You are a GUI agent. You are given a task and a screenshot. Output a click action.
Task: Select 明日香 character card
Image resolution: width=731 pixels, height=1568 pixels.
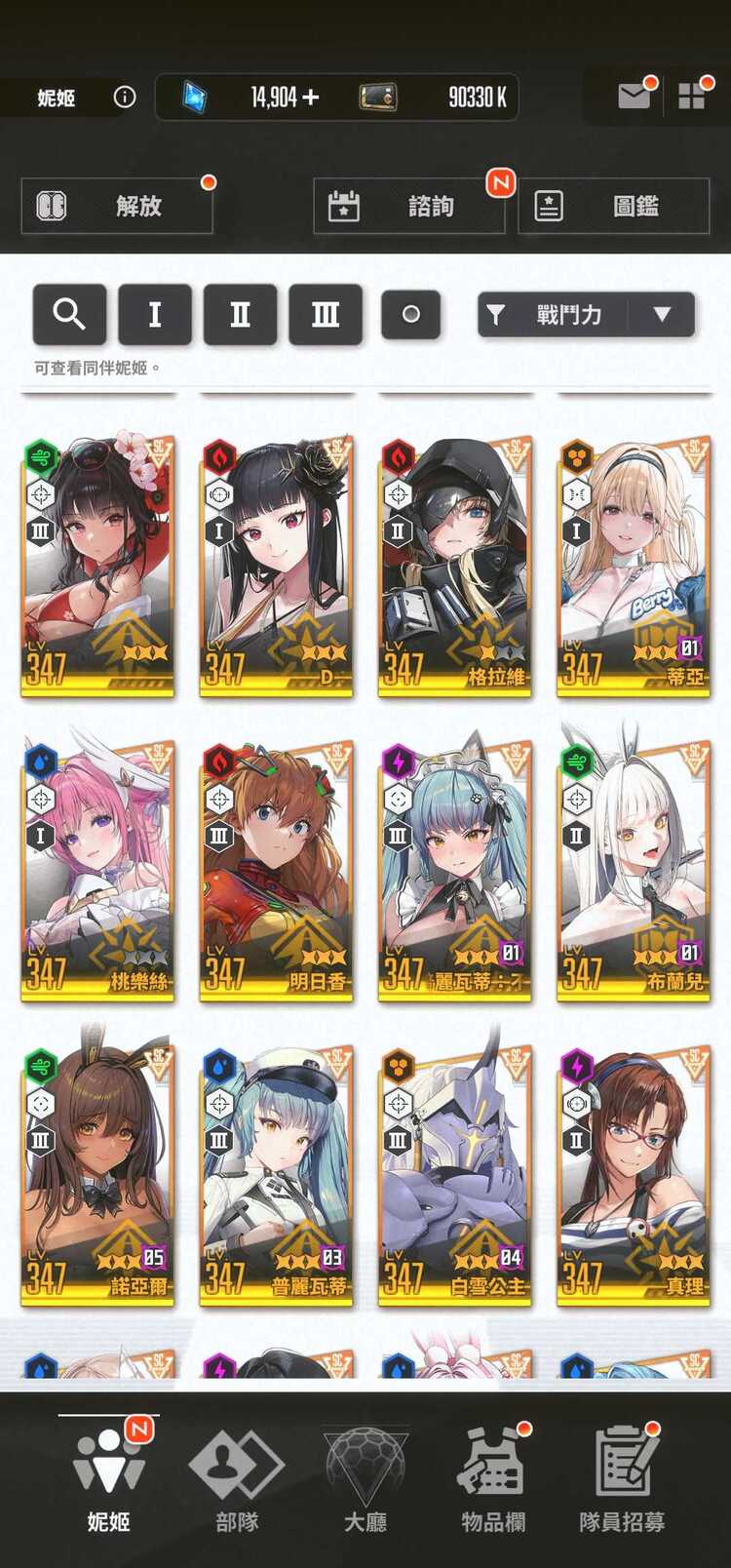point(276,871)
